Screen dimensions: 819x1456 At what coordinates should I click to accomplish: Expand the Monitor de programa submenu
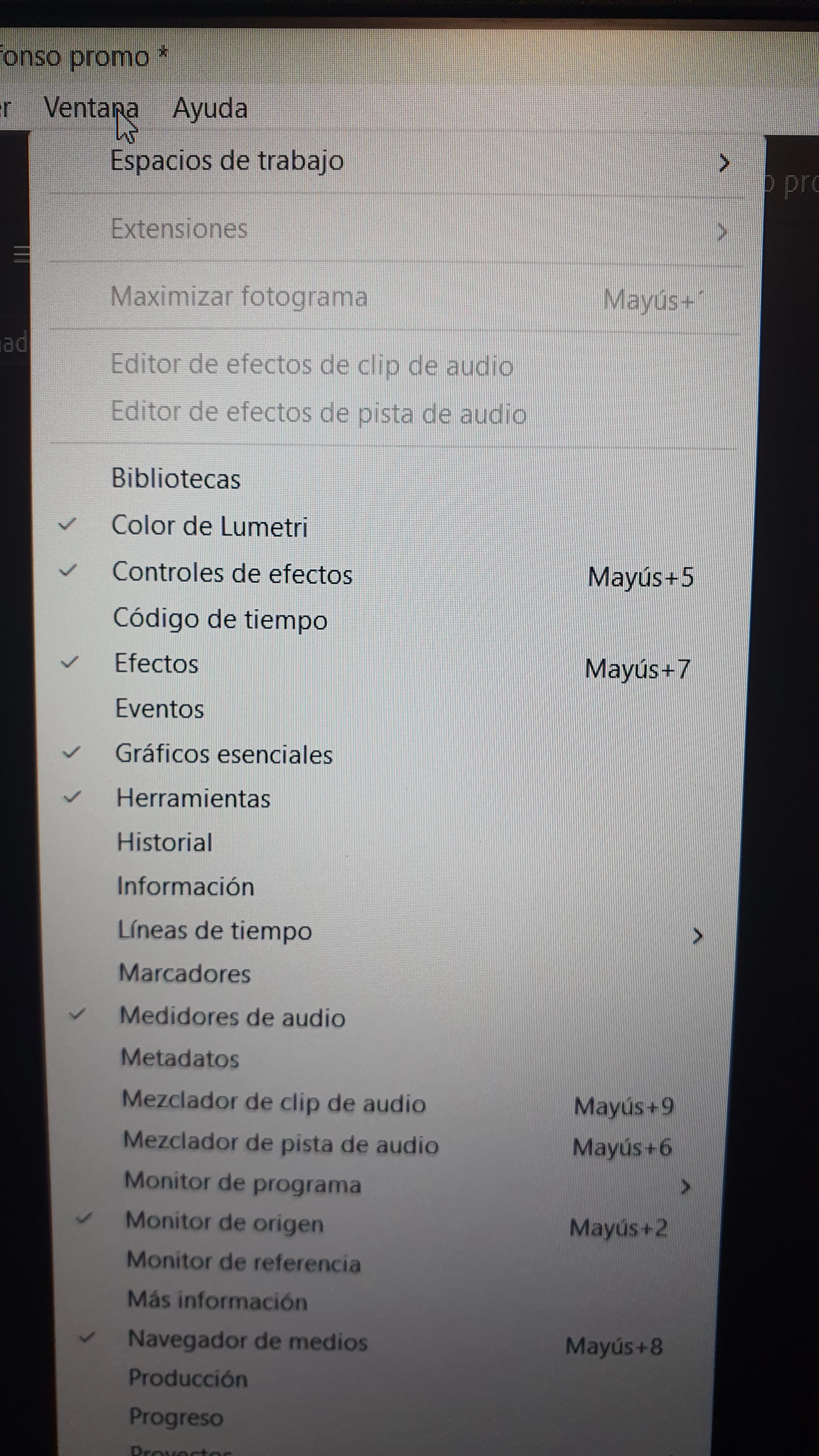tap(242, 1183)
